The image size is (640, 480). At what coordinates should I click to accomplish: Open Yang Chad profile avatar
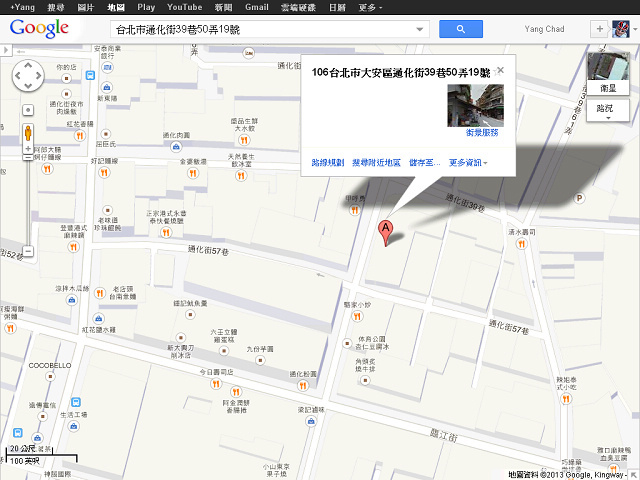[620, 29]
